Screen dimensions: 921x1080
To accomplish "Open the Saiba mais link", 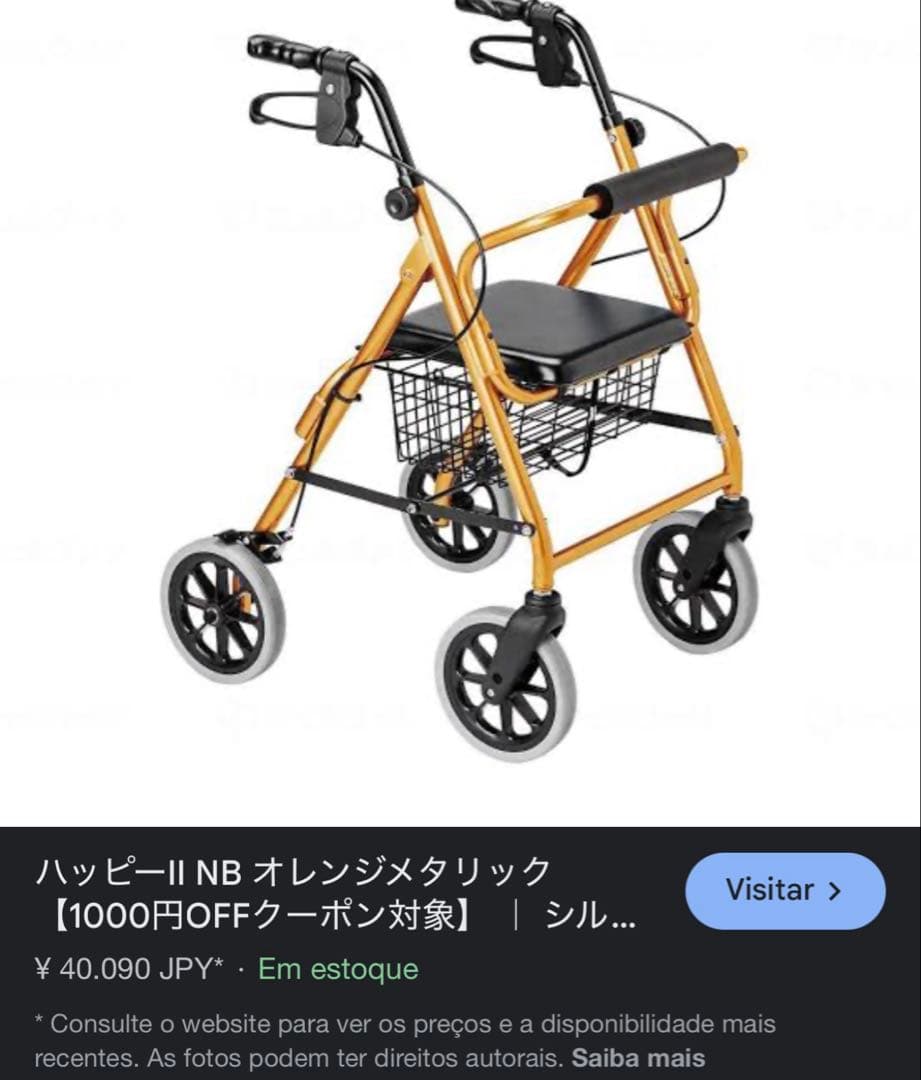I will coord(638,1058).
